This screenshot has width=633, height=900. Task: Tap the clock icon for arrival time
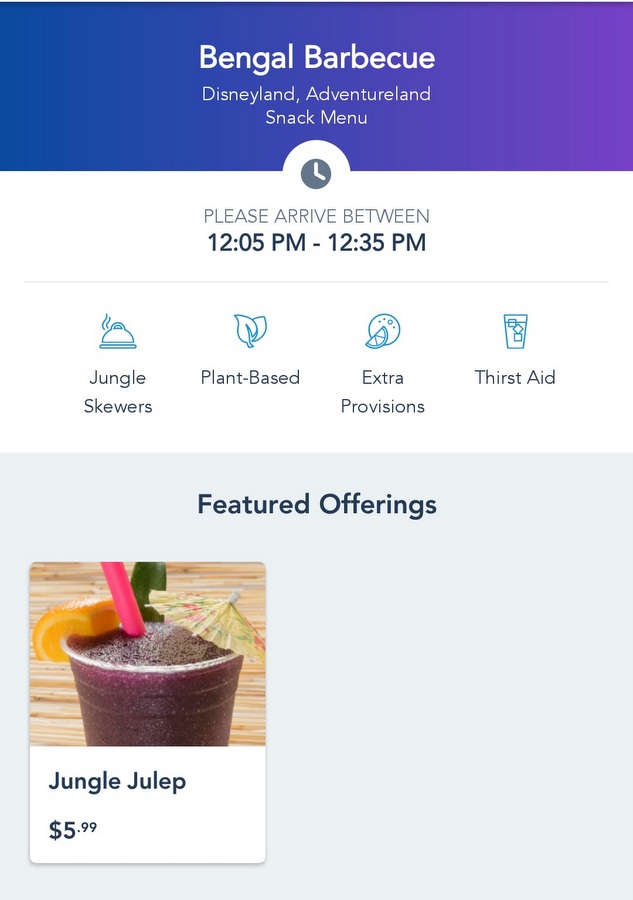[316, 173]
